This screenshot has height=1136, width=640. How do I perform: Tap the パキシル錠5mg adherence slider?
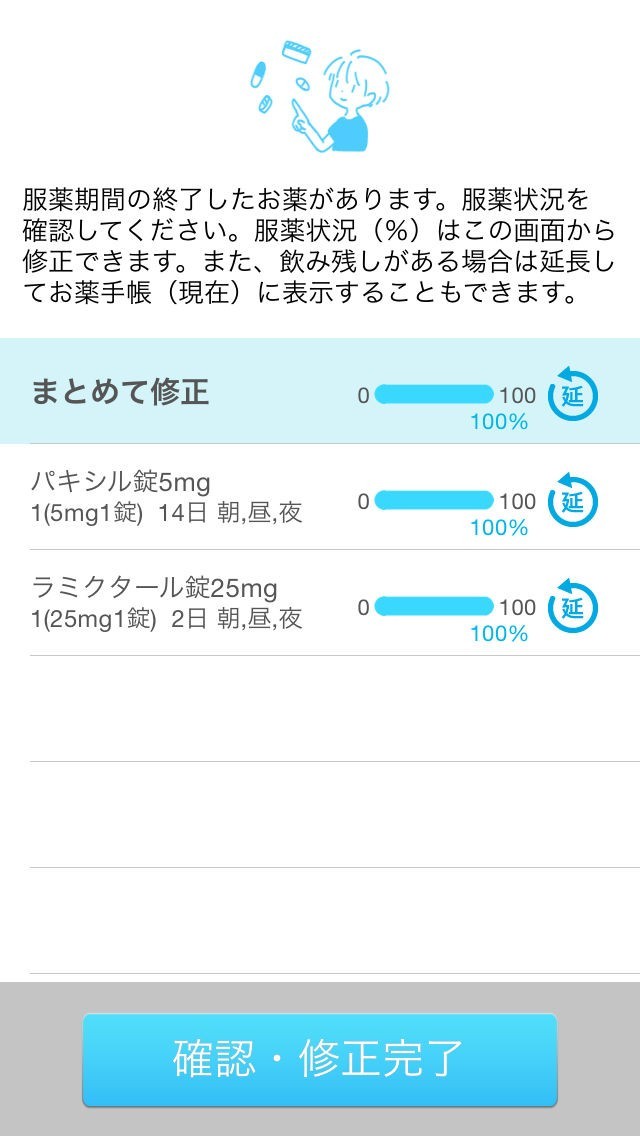tap(434, 501)
